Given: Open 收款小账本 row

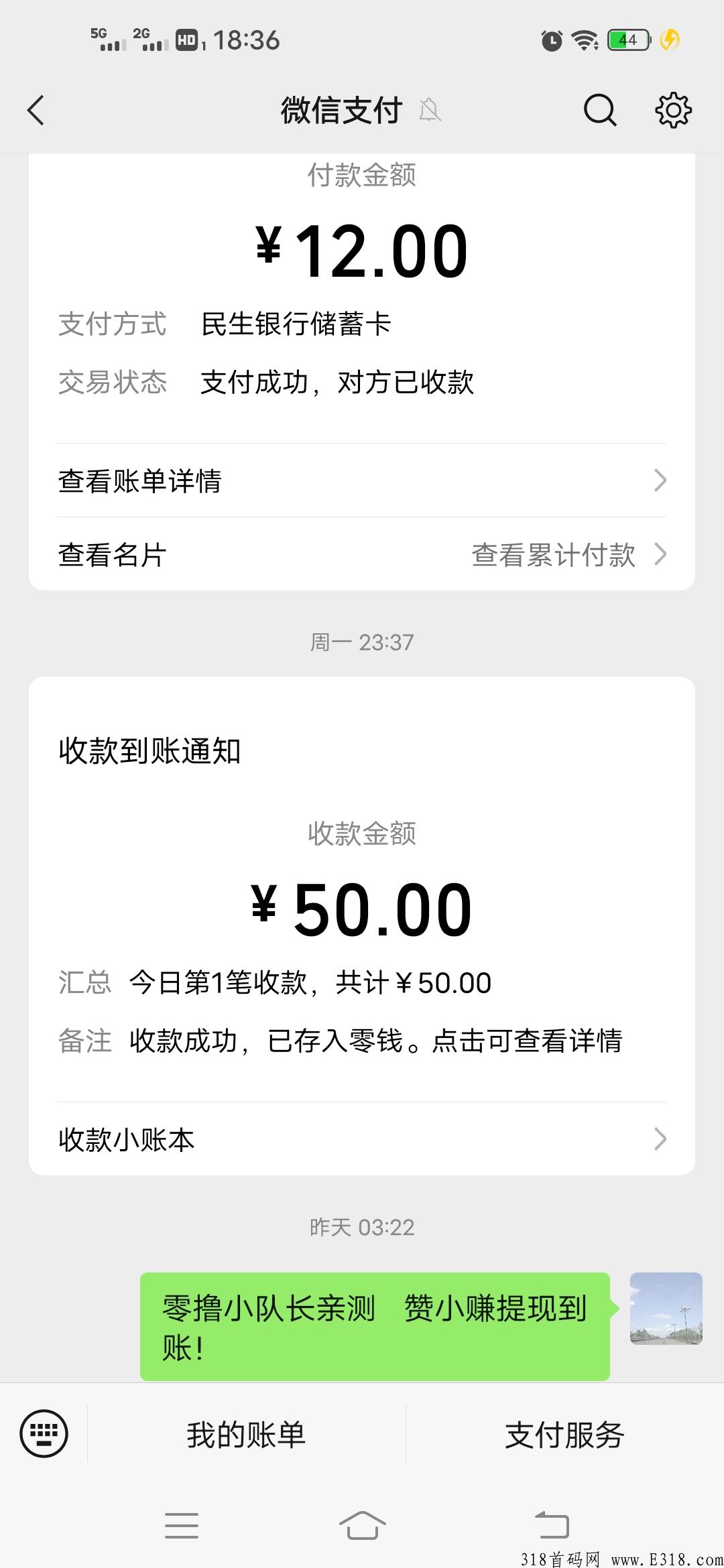Looking at the screenshot, I should click(362, 1139).
